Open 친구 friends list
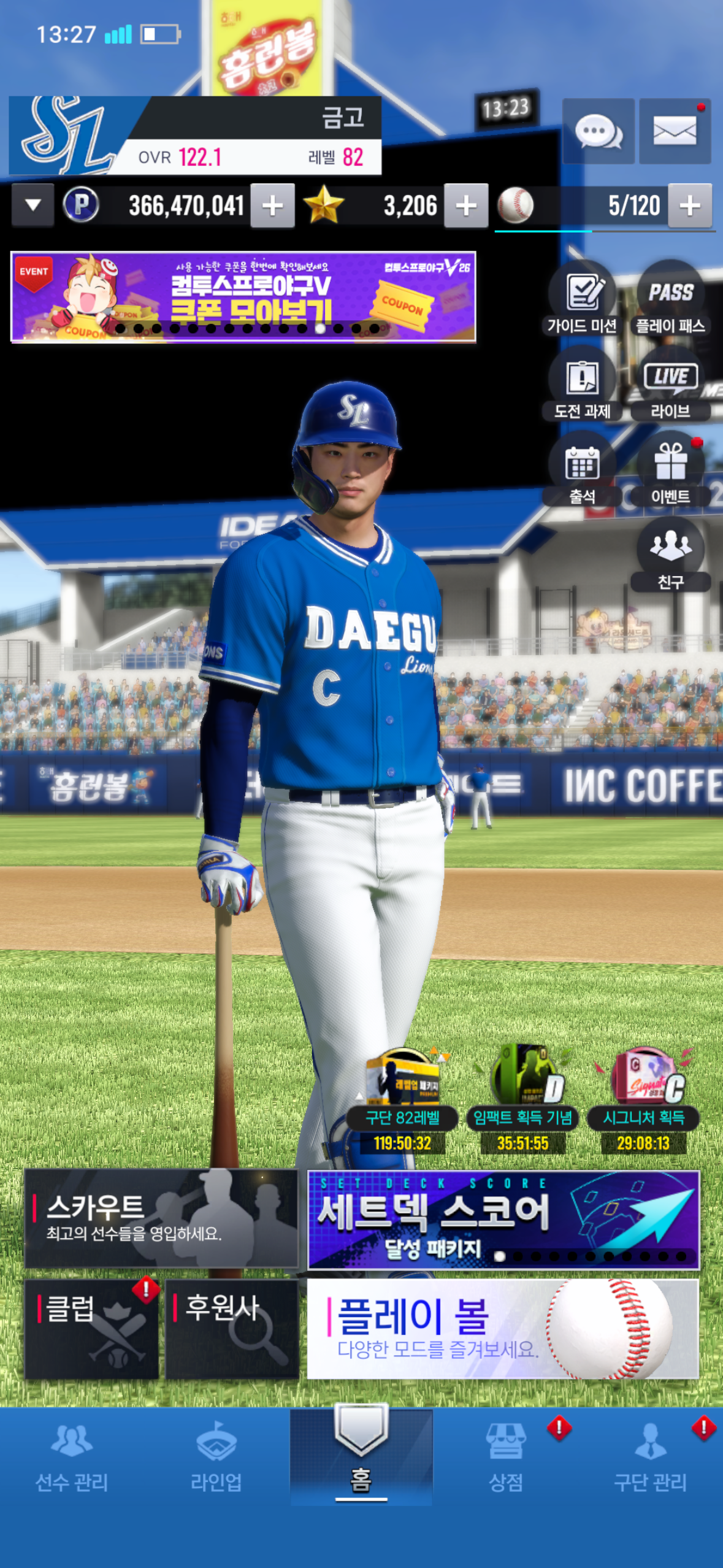This screenshot has height=1568, width=723. pyautogui.click(x=670, y=554)
